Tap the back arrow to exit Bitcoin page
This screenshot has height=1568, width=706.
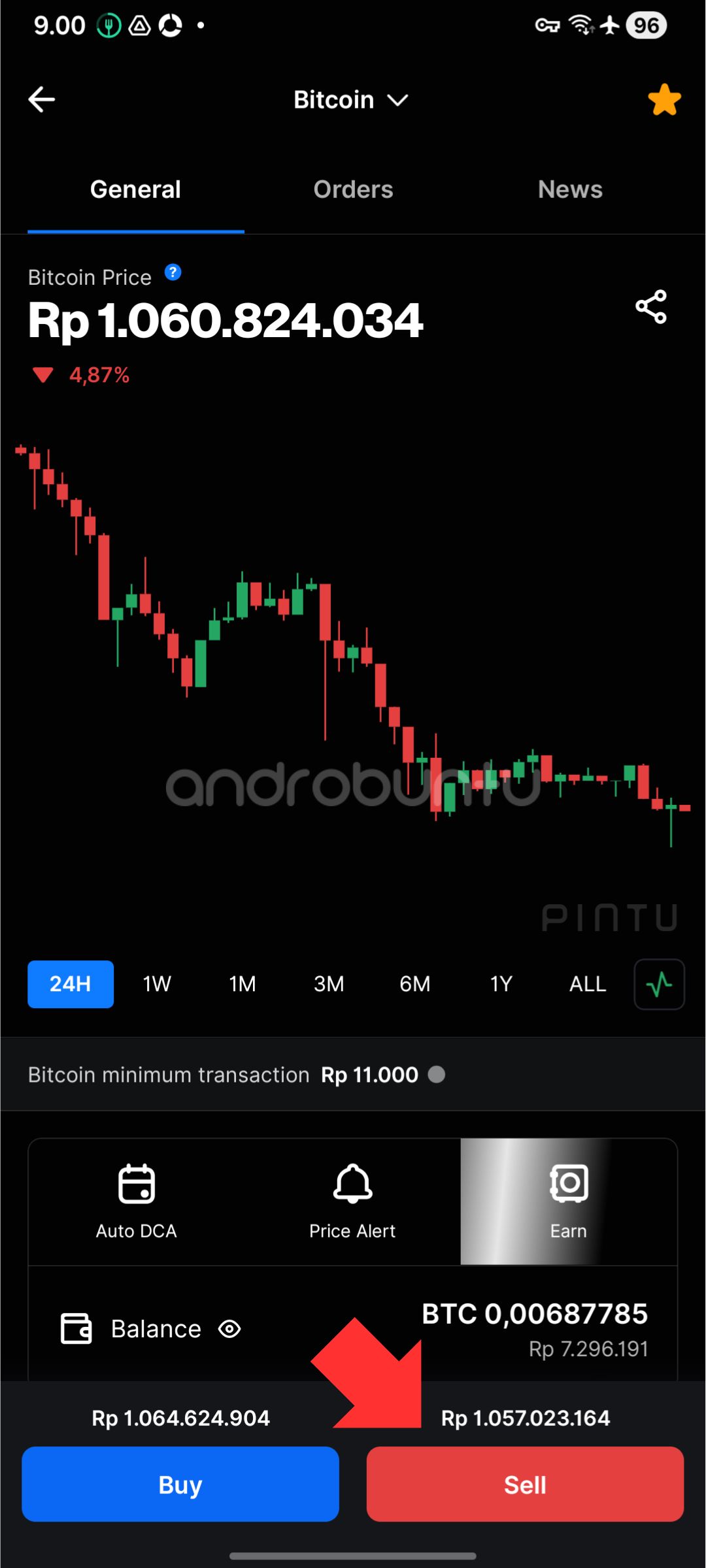pos(41,99)
